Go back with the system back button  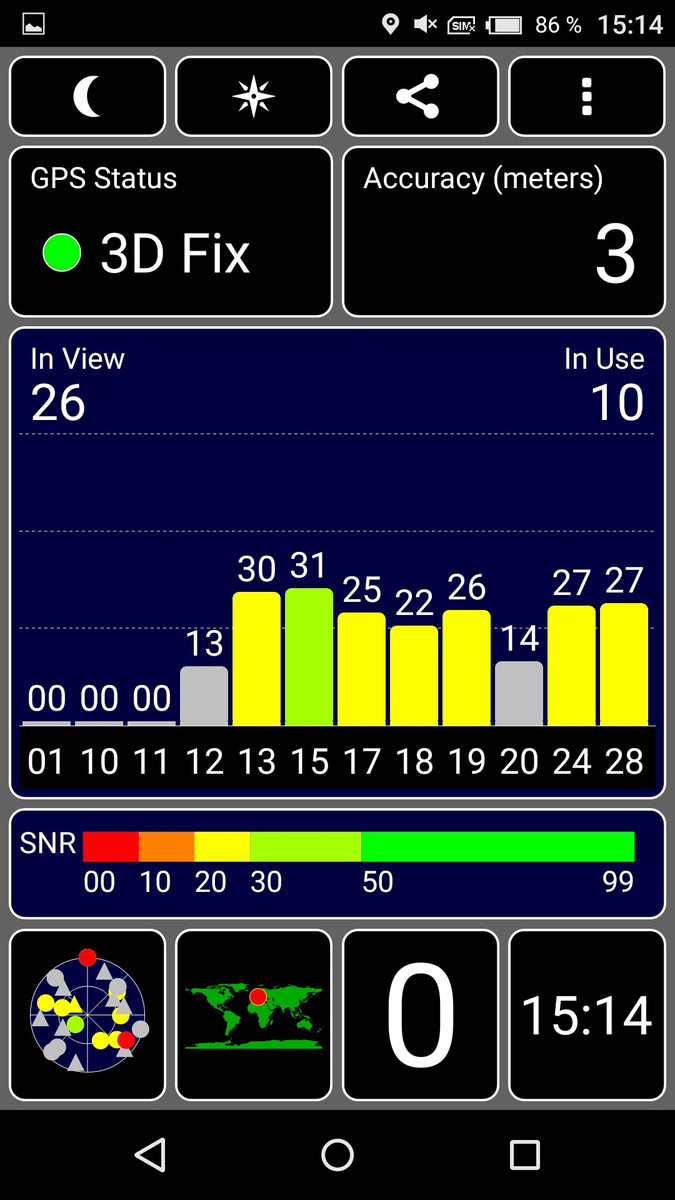[150, 1155]
